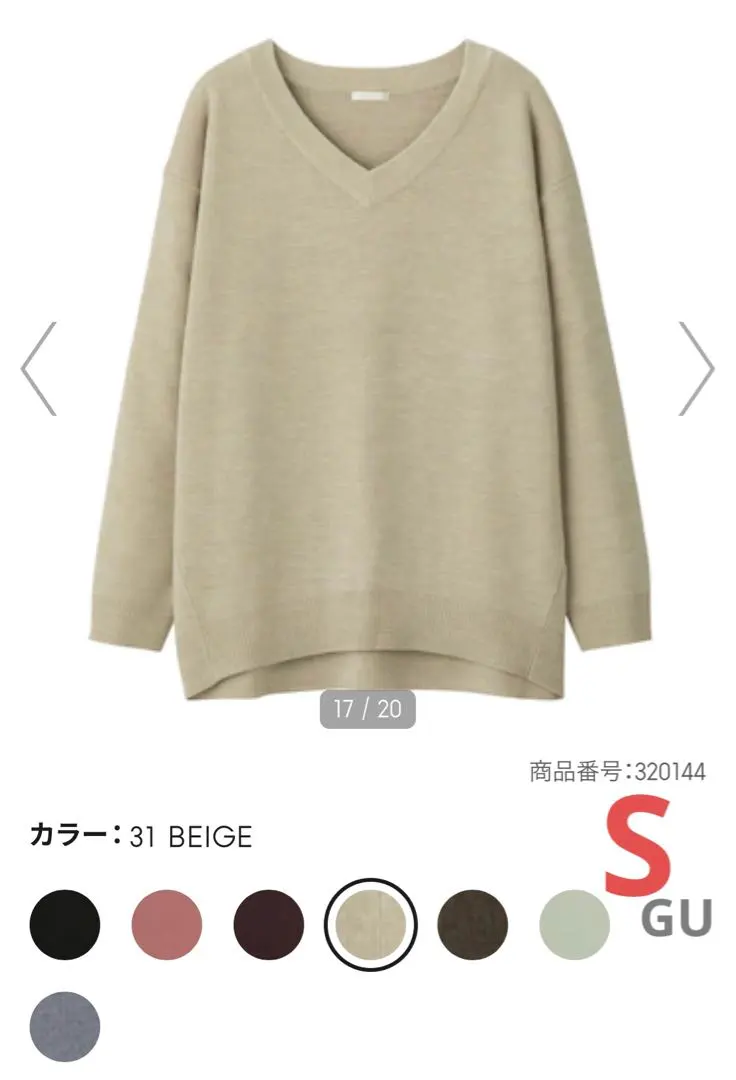The width and height of the screenshot is (736, 1080).
Task: Choose the pink color swatch
Action: 167,925
